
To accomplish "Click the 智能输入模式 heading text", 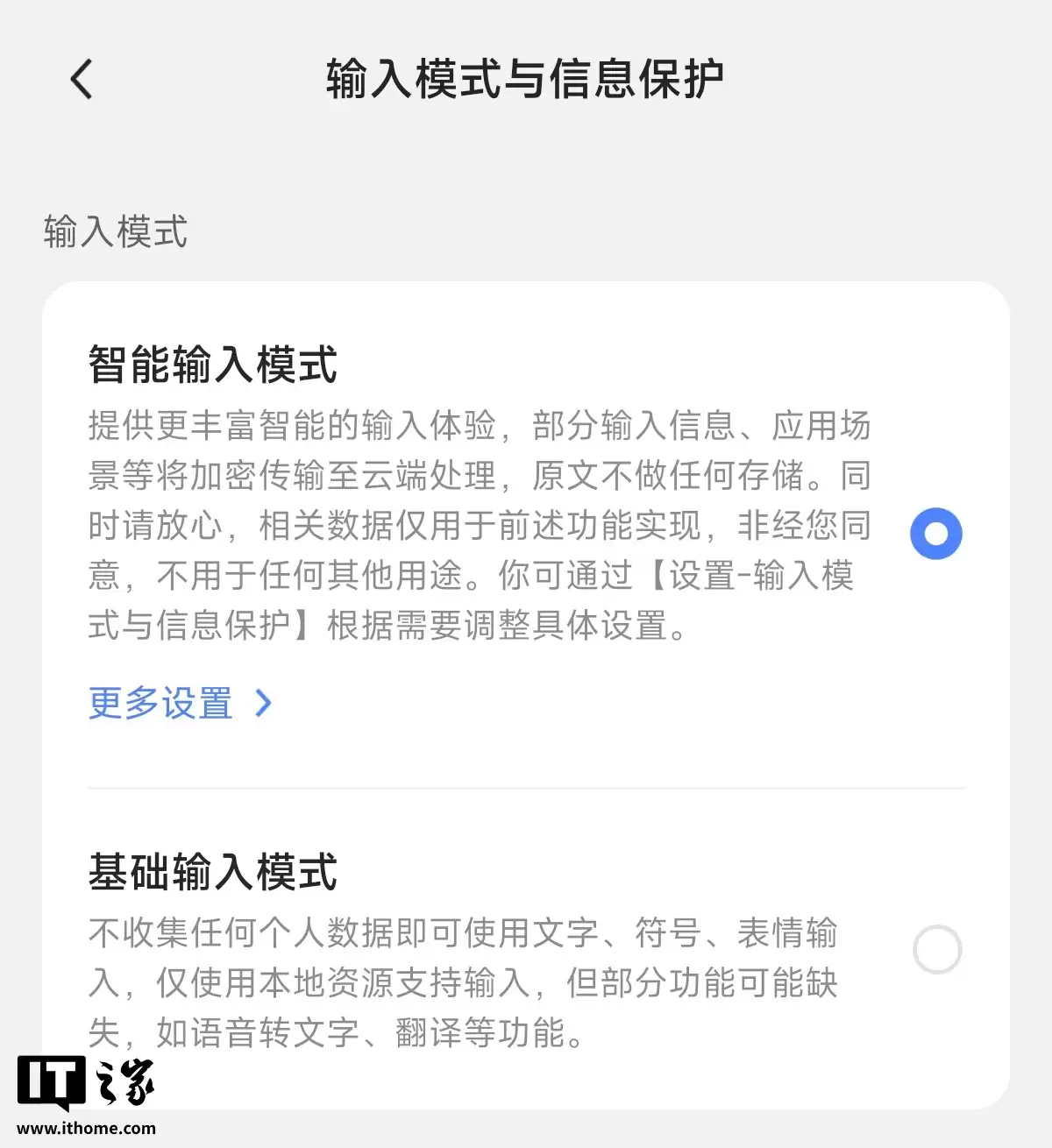I will tap(213, 365).
